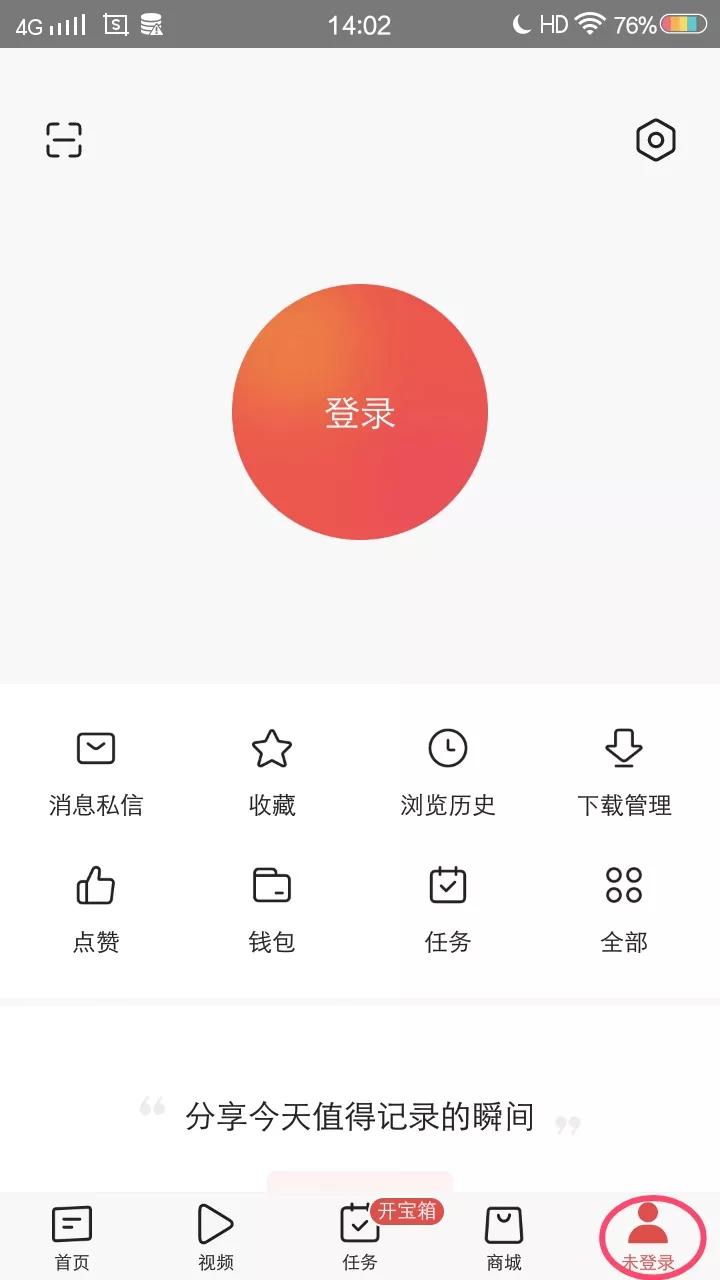Image resolution: width=720 pixels, height=1280 pixels.
Task: Open 消息私信 messages icon
Action: pos(95,768)
